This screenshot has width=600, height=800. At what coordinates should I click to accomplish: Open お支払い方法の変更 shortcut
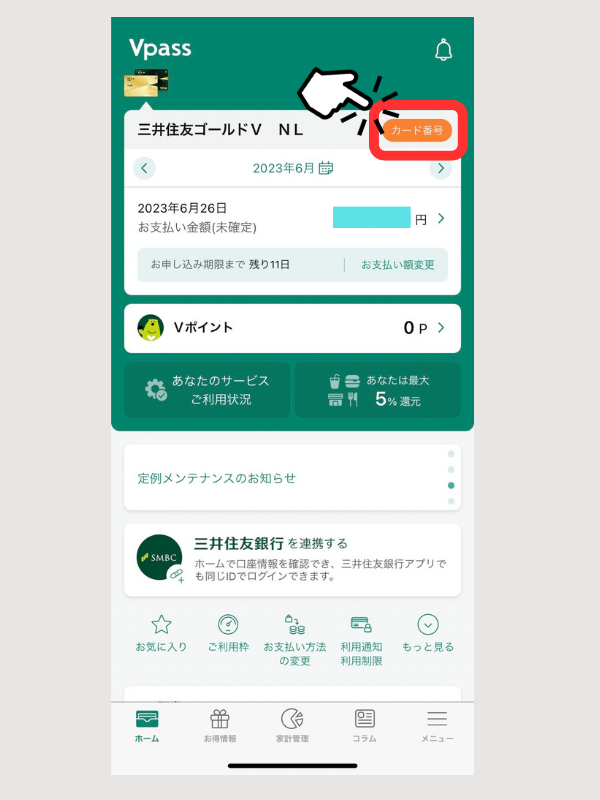point(295,640)
